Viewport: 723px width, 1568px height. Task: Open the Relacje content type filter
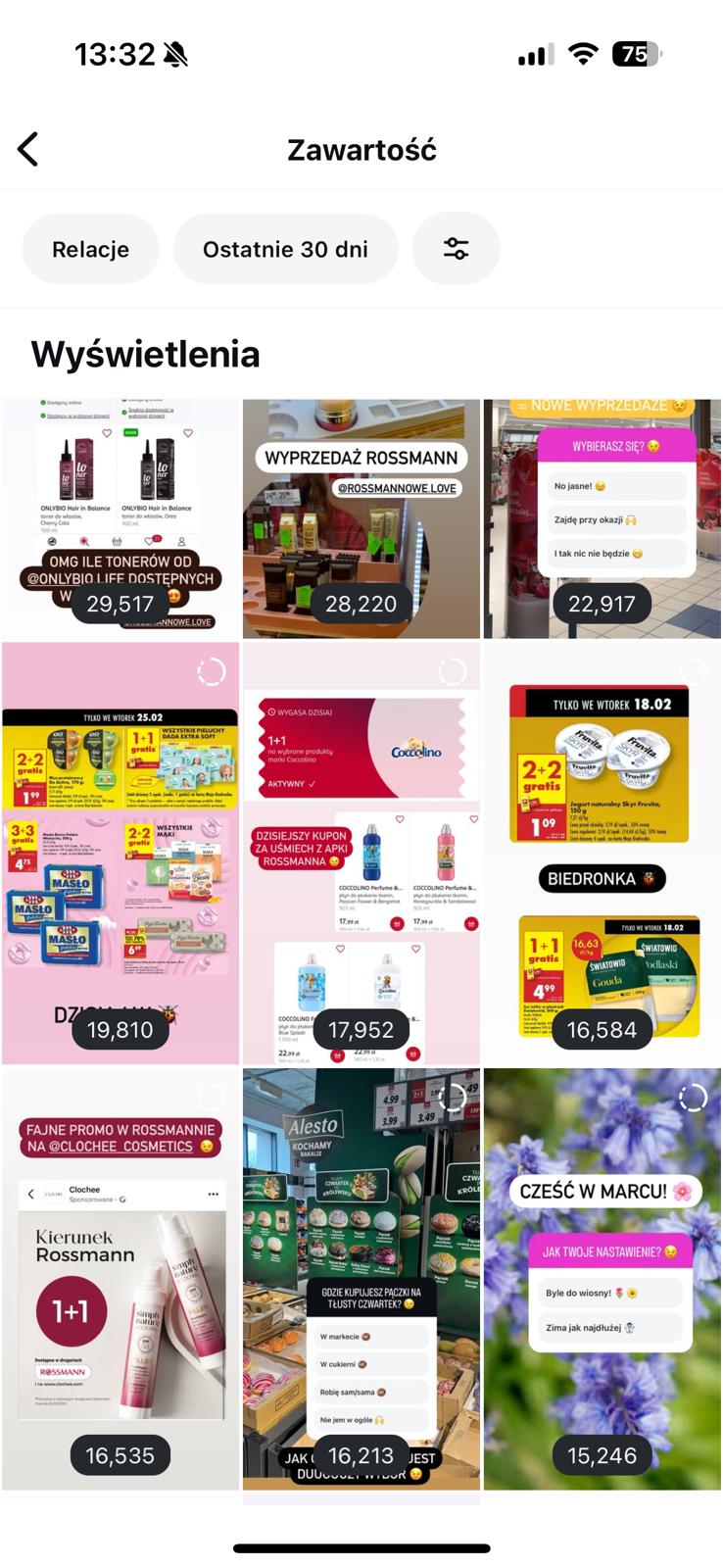[x=90, y=249]
